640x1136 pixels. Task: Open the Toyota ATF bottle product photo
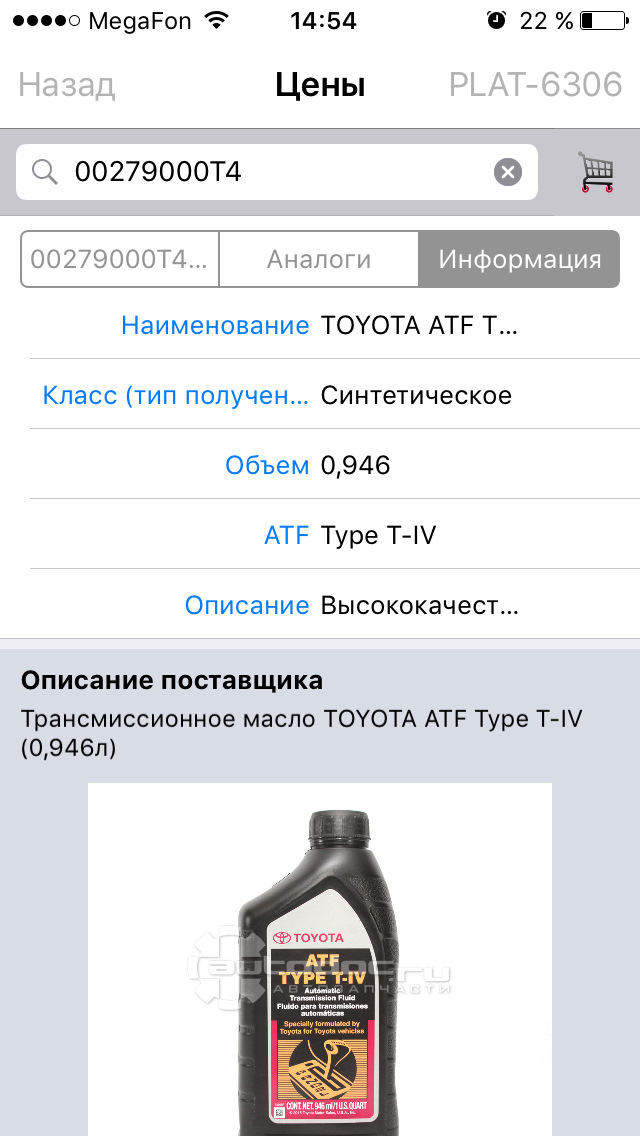pos(320,958)
